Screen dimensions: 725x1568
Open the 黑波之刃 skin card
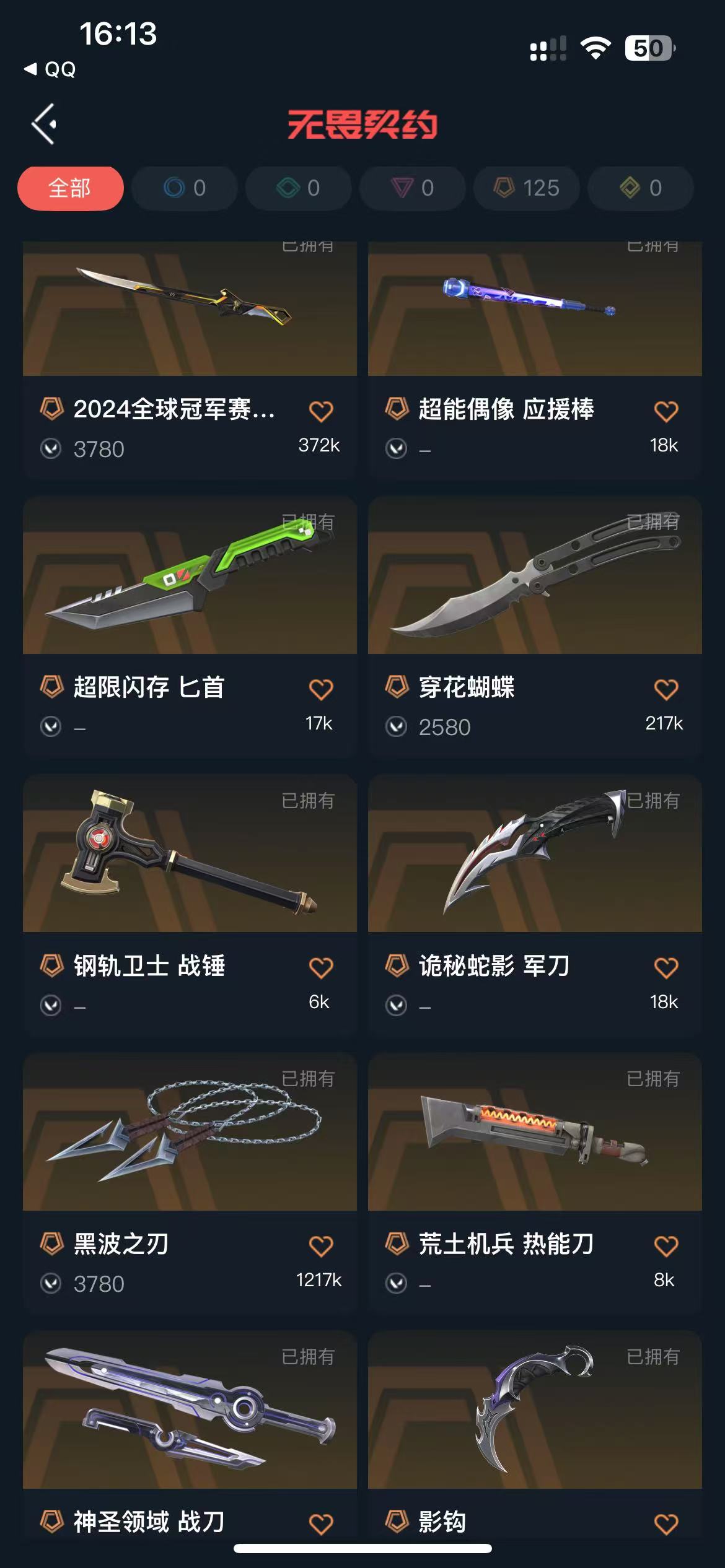(190, 1132)
